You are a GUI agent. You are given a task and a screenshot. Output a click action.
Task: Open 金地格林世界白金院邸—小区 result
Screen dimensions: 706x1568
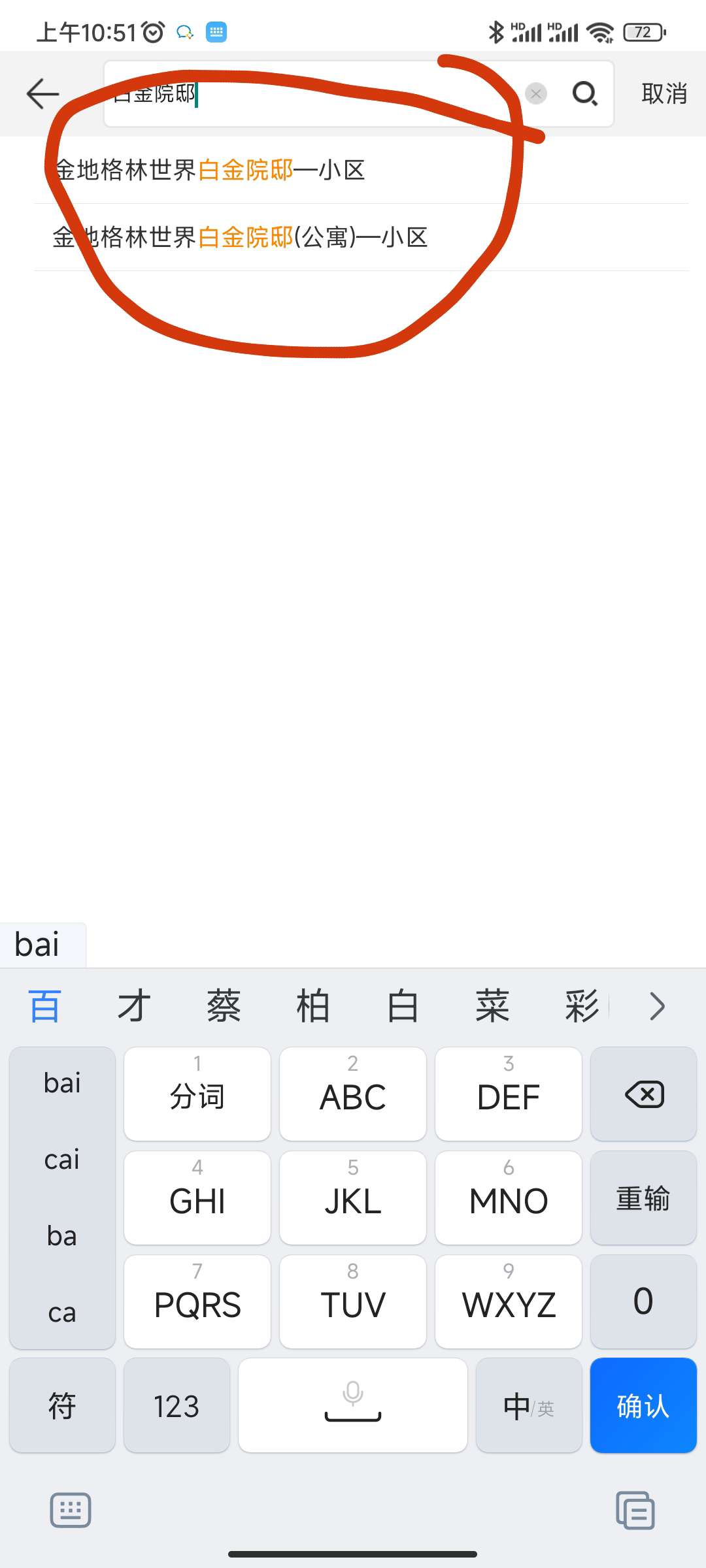click(209, 171)
